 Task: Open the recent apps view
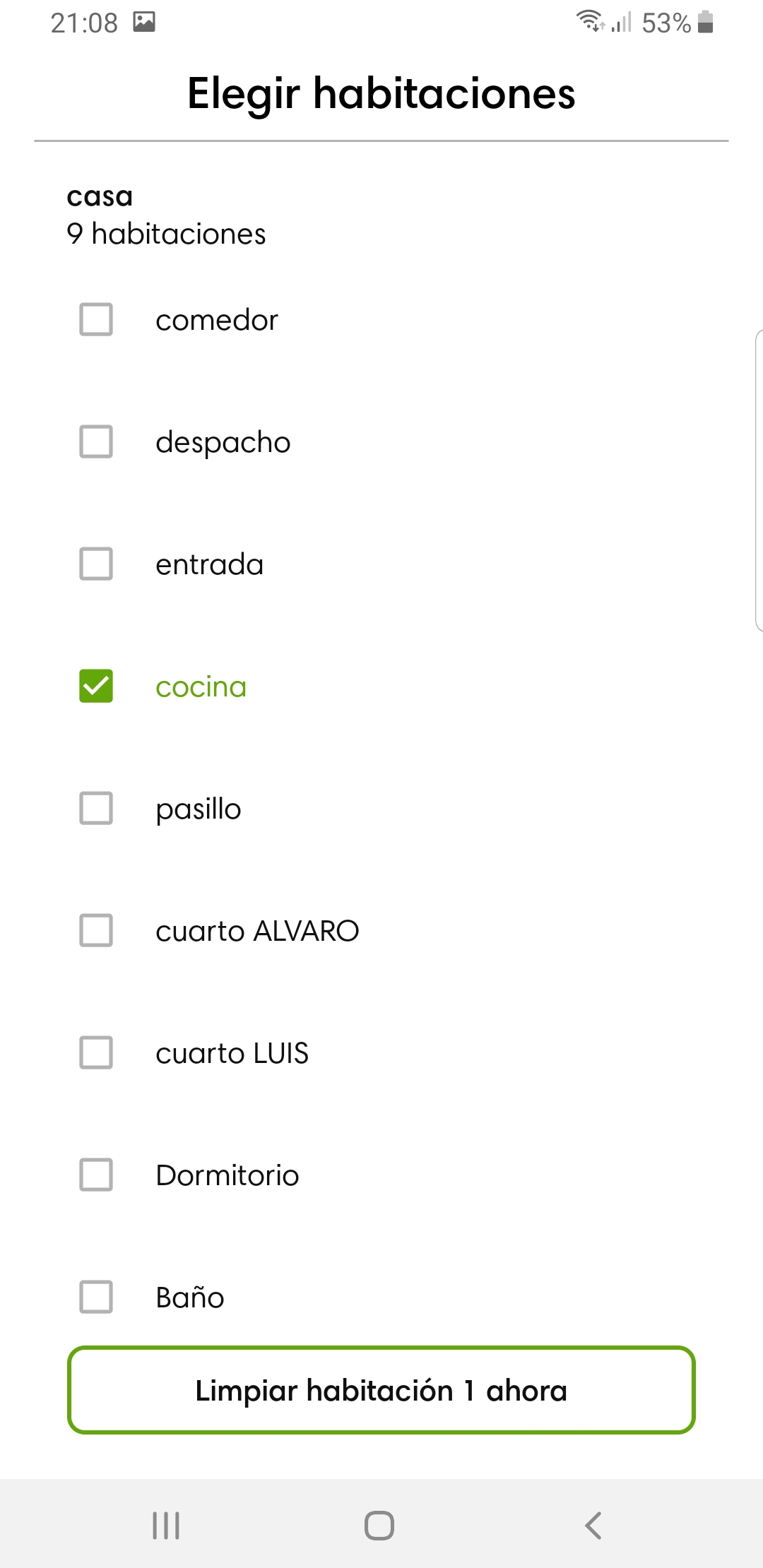click(166, 1526)
